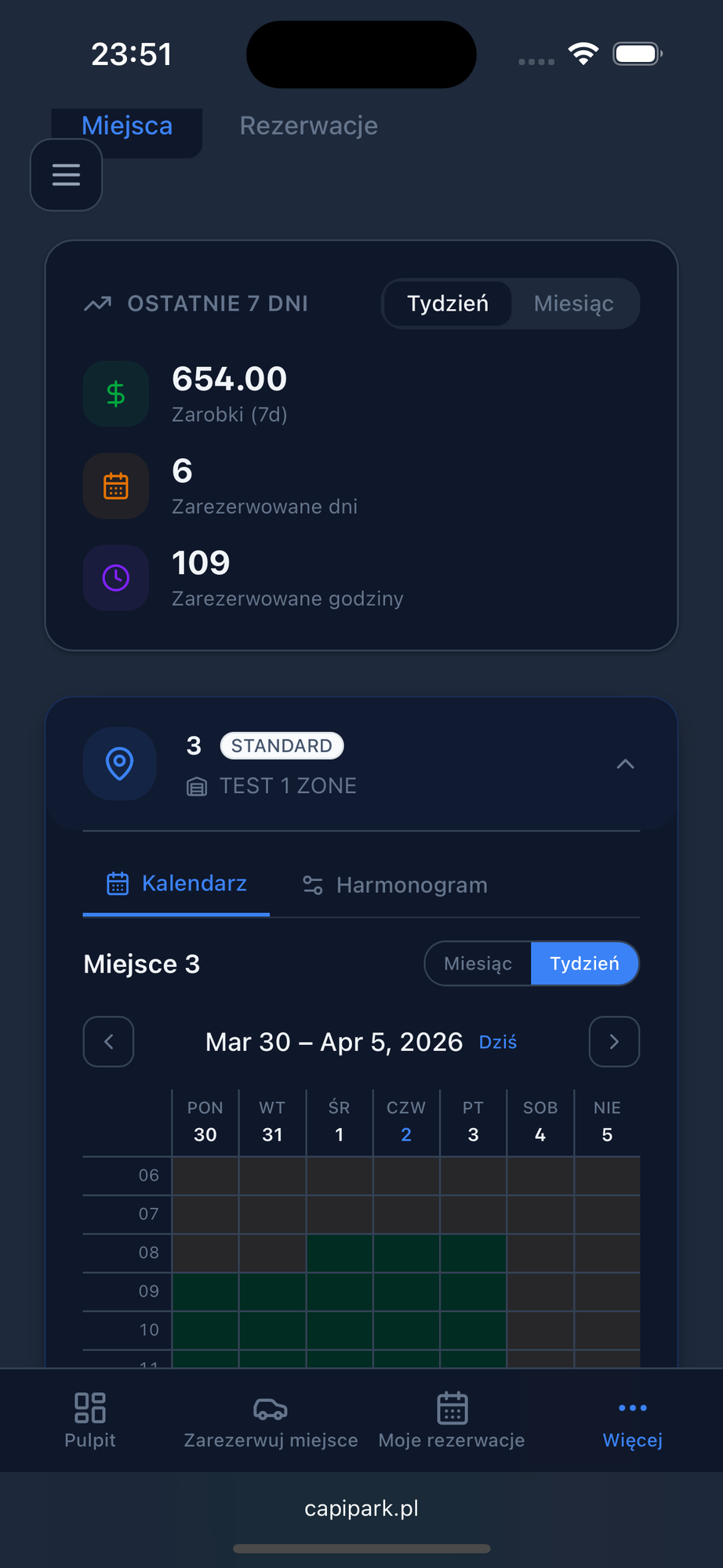Select Tydzień calendar view
723x1568 pixels.
pyautogui.click(x=584, y=963)
